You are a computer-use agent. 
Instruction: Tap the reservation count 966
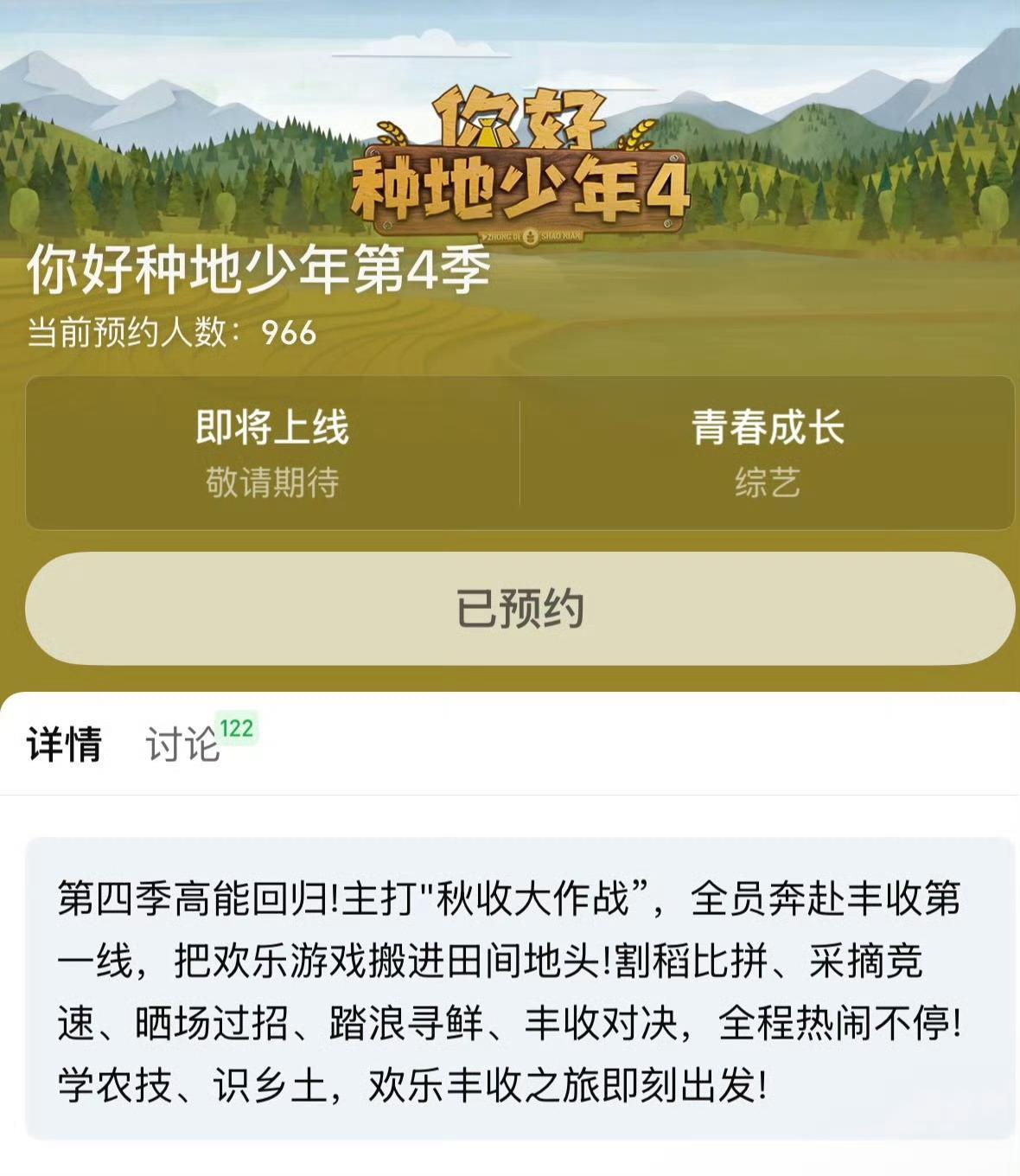click(x=288, y=329)
